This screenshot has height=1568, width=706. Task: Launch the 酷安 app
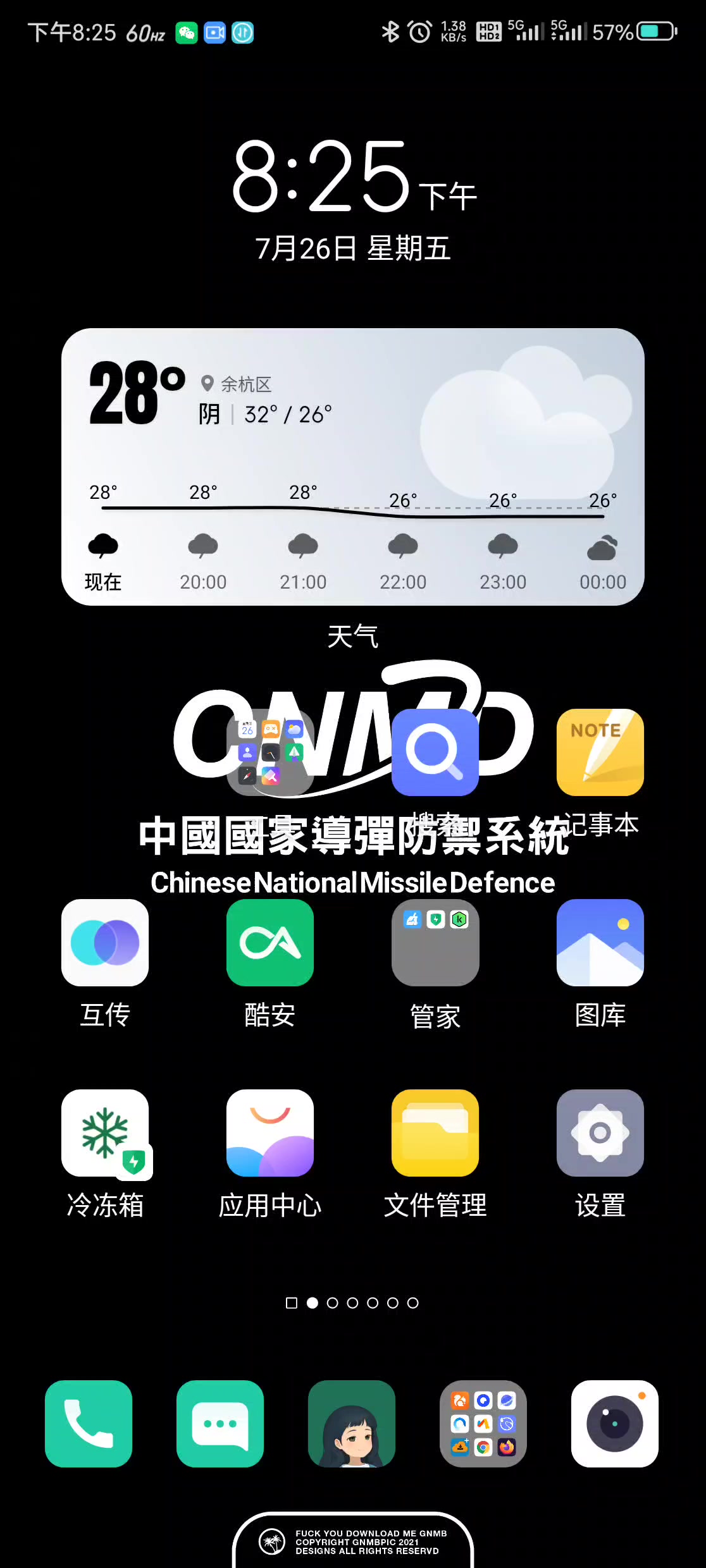click(x=270, y=943)
